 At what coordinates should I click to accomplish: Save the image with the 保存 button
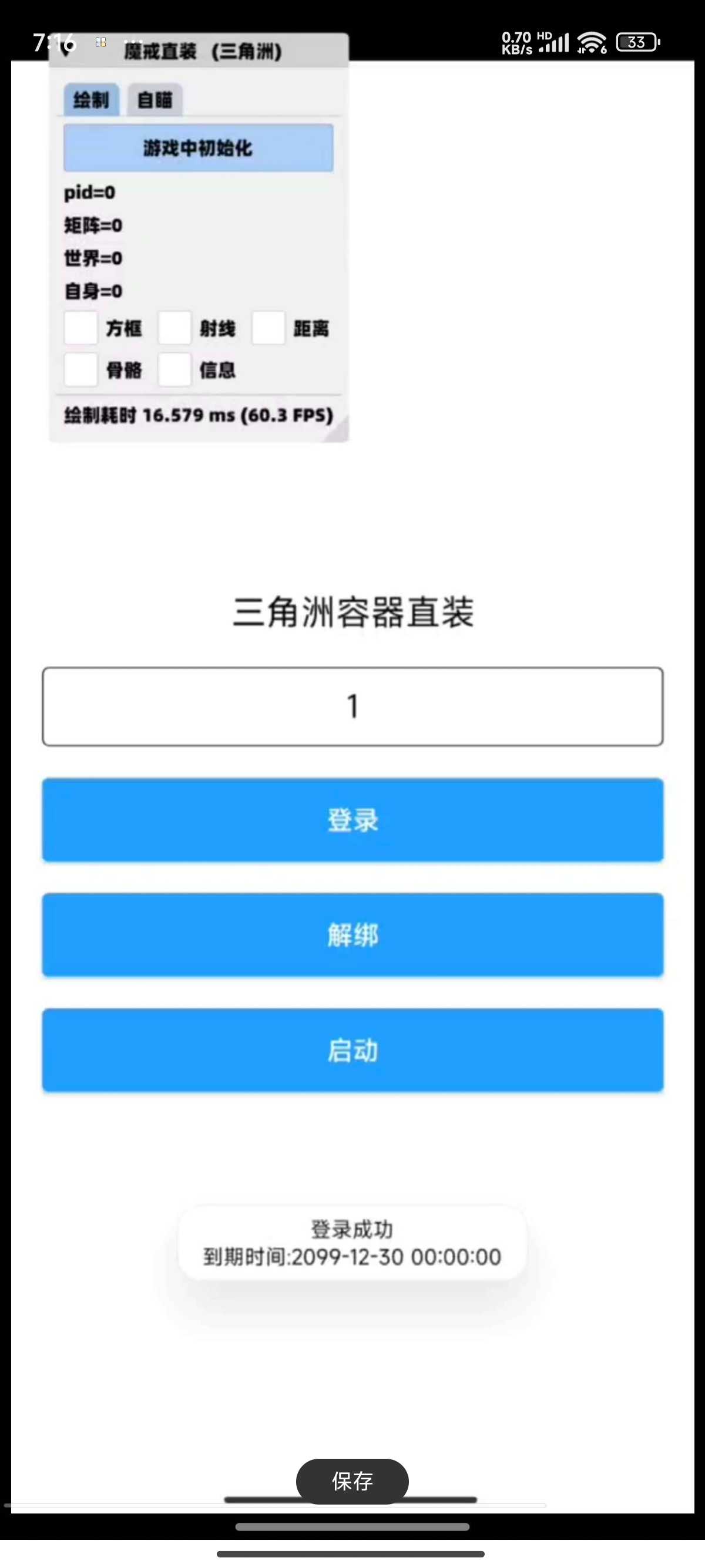click(x=352, y=1481)
